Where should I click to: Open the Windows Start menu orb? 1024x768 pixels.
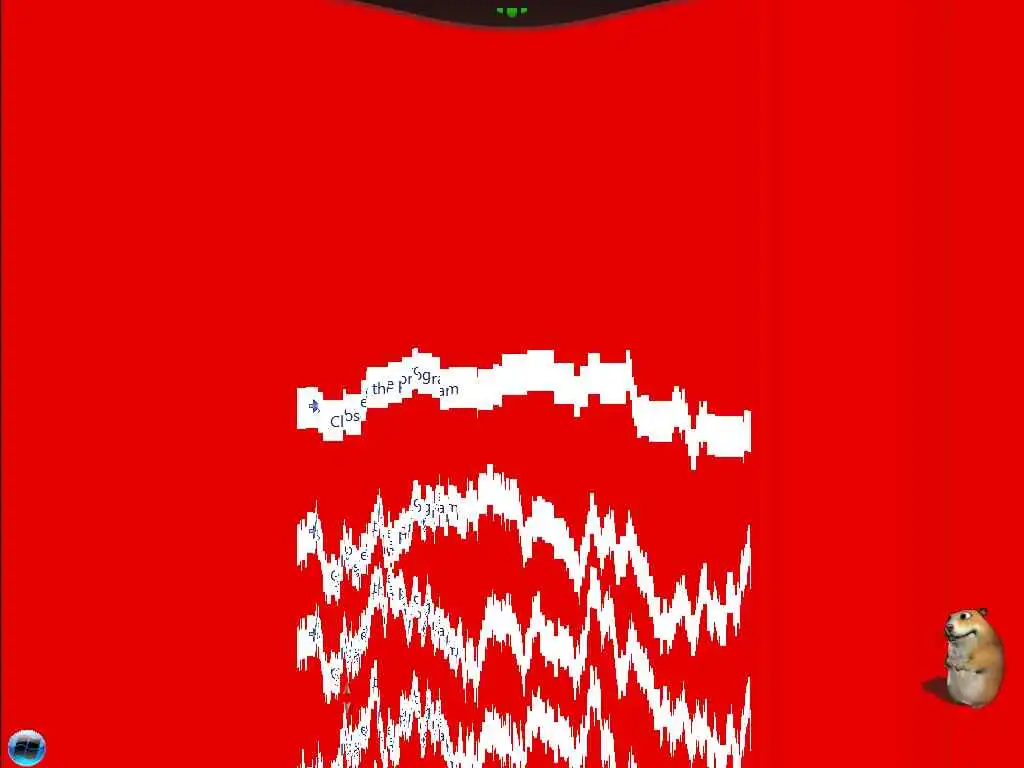(x=27, y=747)
